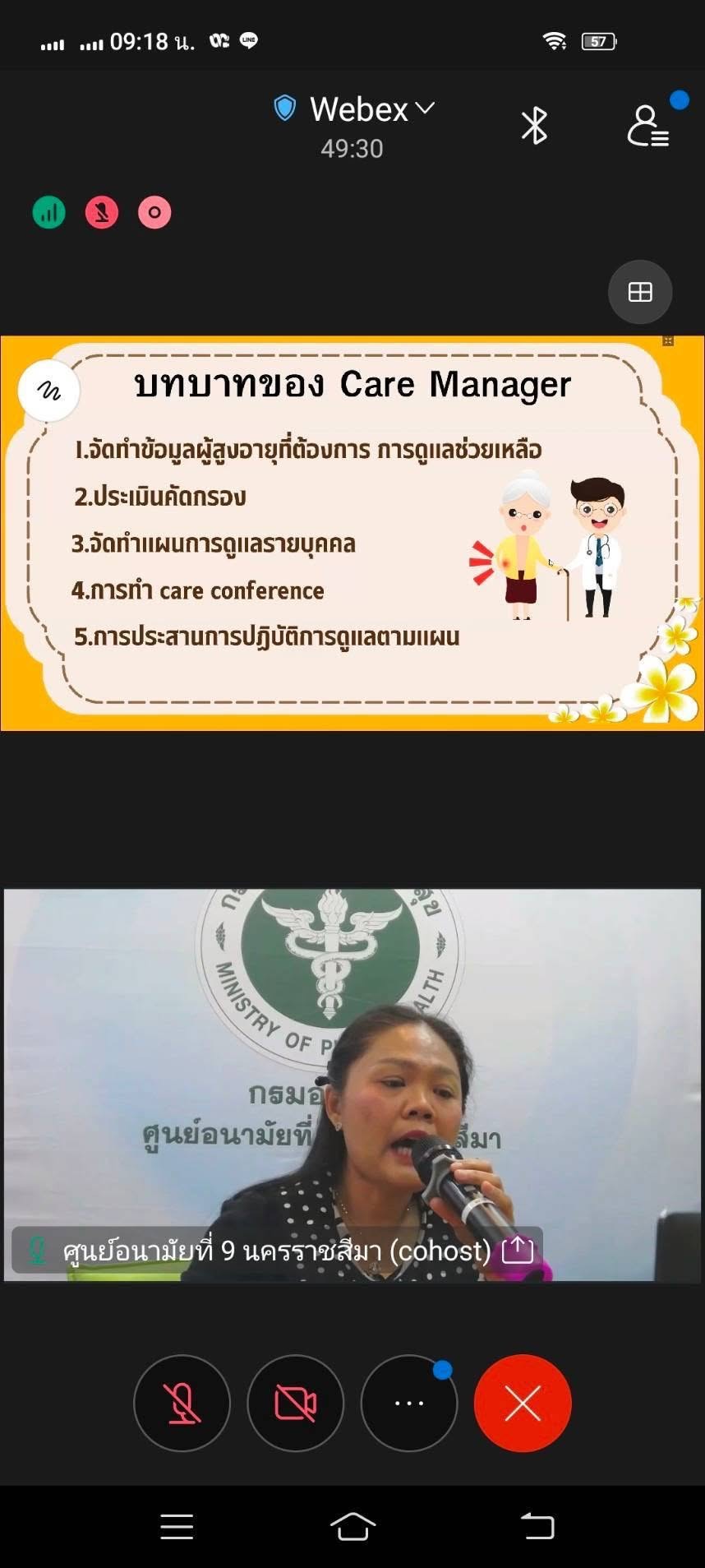Open Bluetooth audio options
This screenshot has width=705, height=1568.
[x=534, y=126]
